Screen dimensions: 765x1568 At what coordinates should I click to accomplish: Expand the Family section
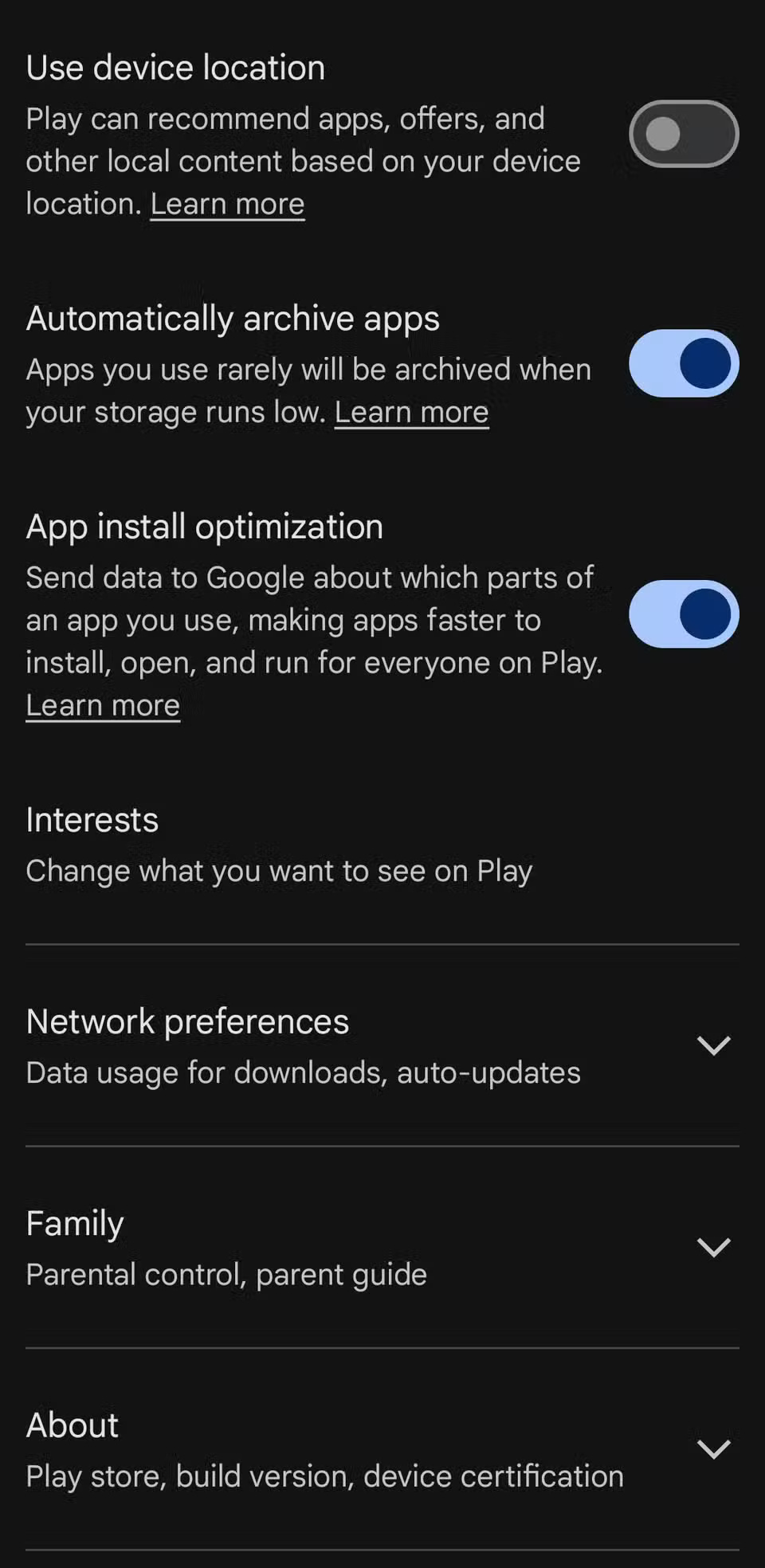(x=712, y=1247)
